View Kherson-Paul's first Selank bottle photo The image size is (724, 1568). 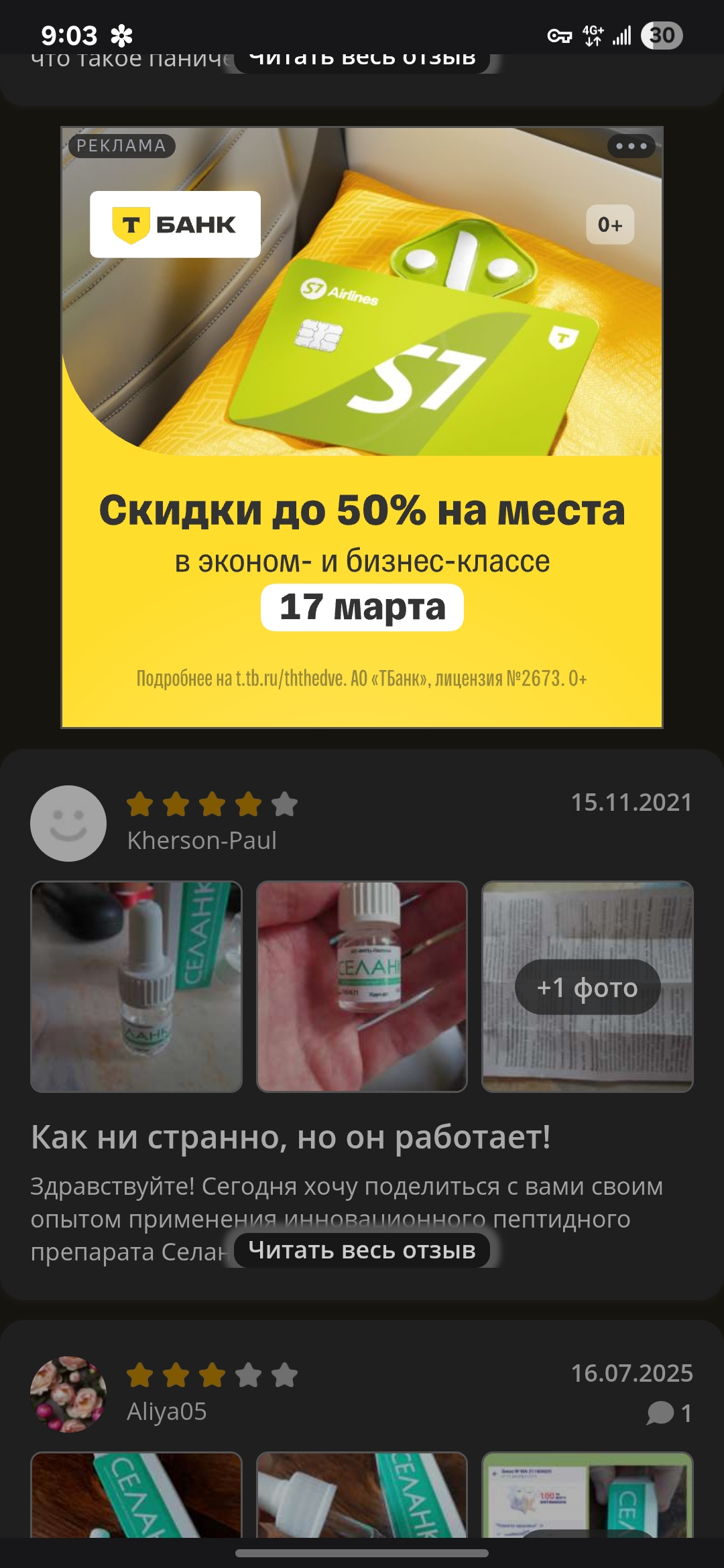(136, 986)
